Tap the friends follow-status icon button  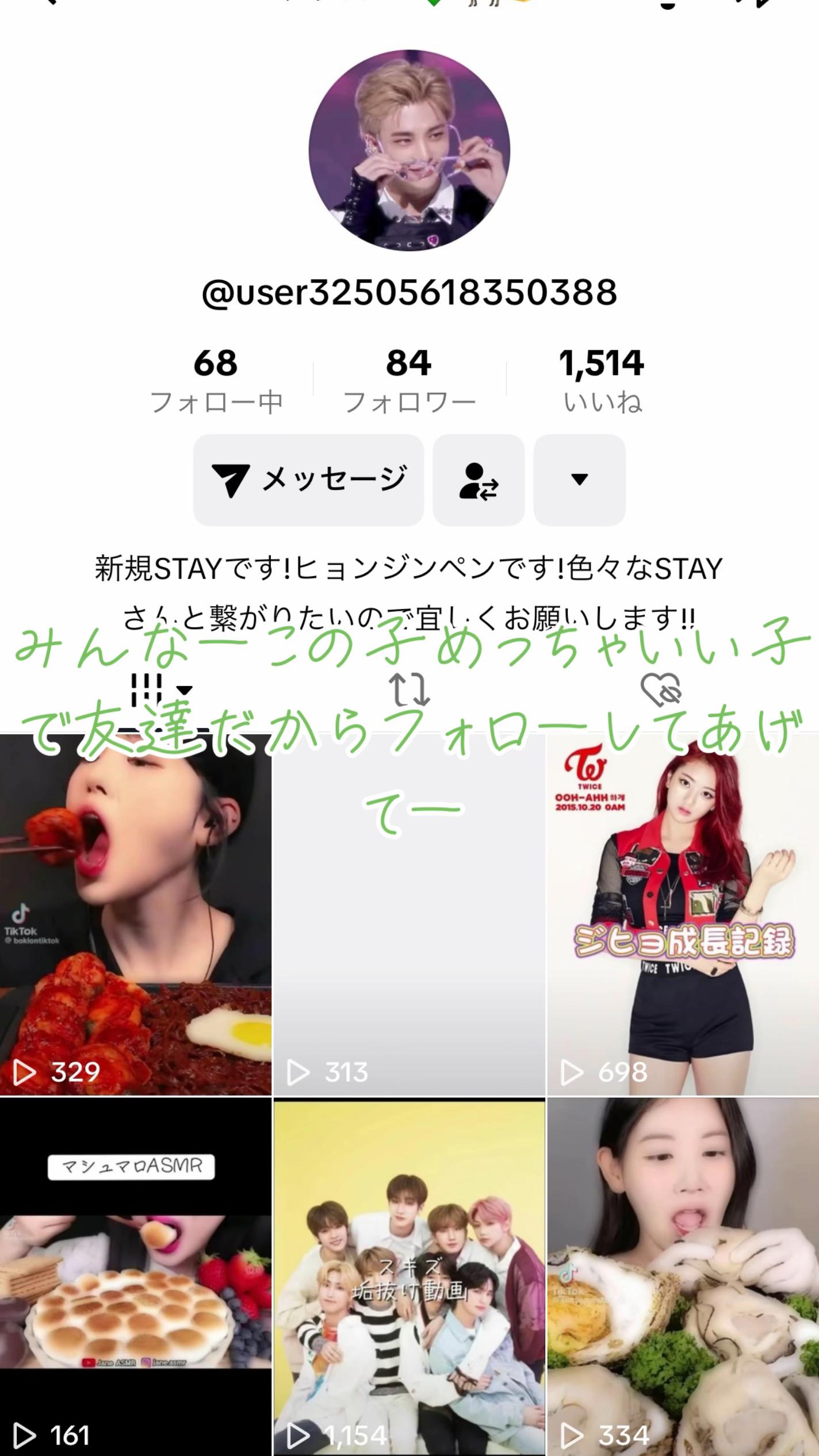coord(479,480)
